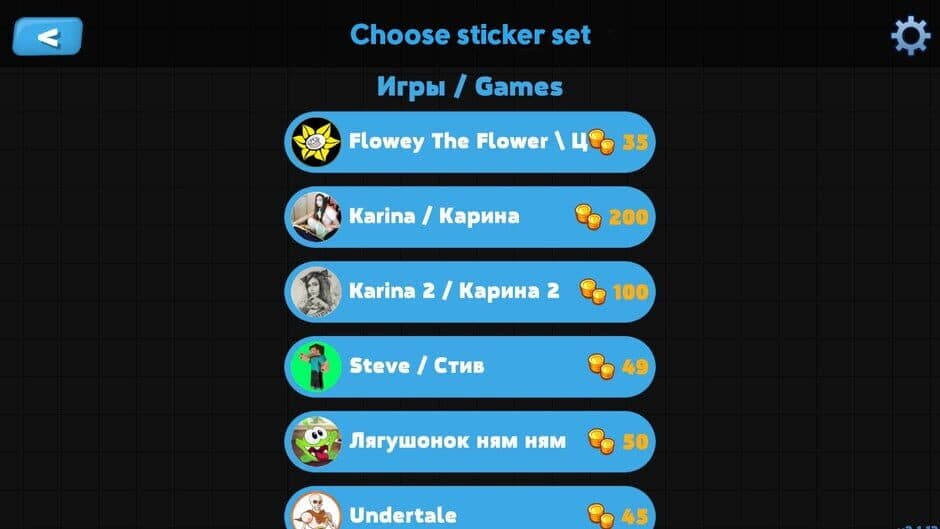The height and width of the screenshot is (529, 940).
Task: Open the Steve / Стив sticker set
Action: tap(470, 366)
